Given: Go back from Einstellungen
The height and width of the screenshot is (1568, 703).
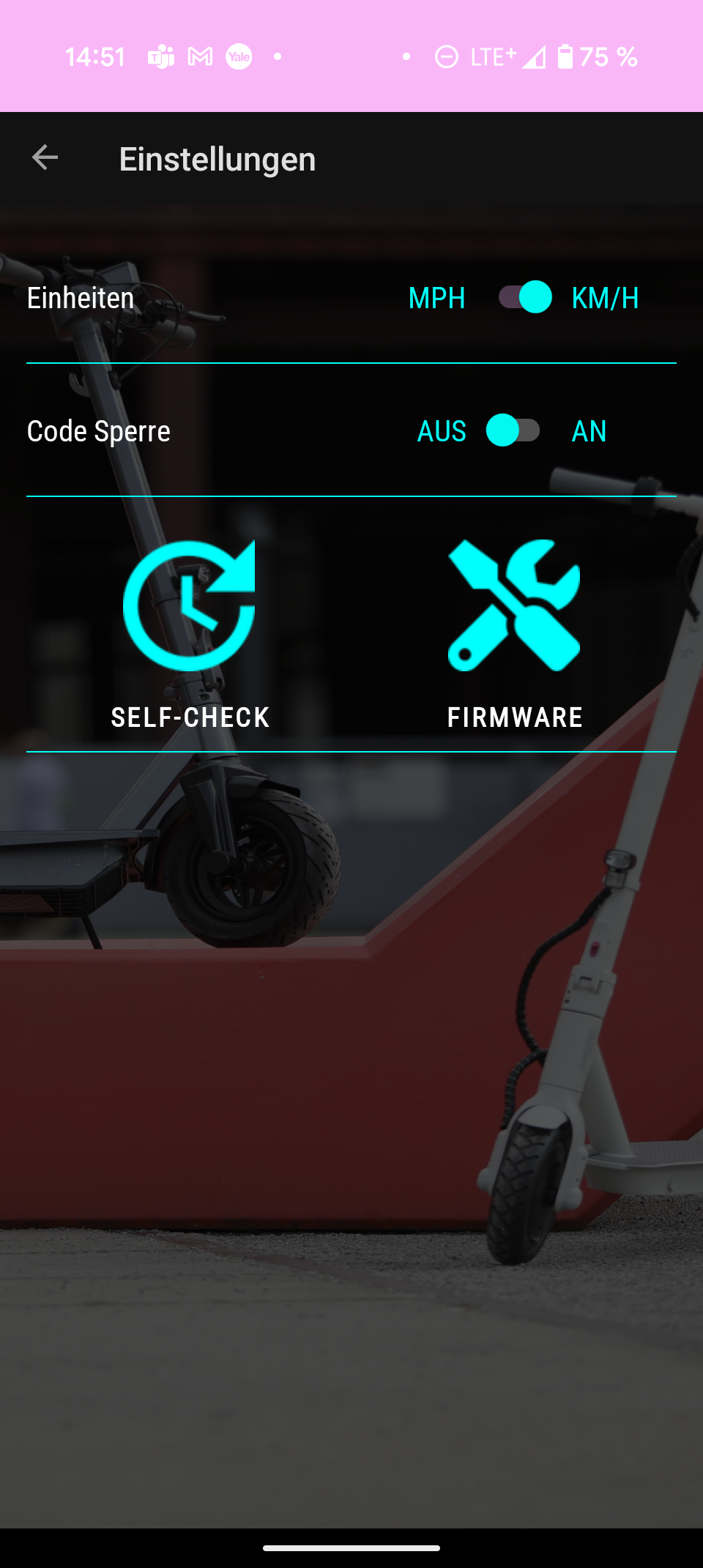Looking at the screenshot, I should pyautogui.click(x=45, y=157).
